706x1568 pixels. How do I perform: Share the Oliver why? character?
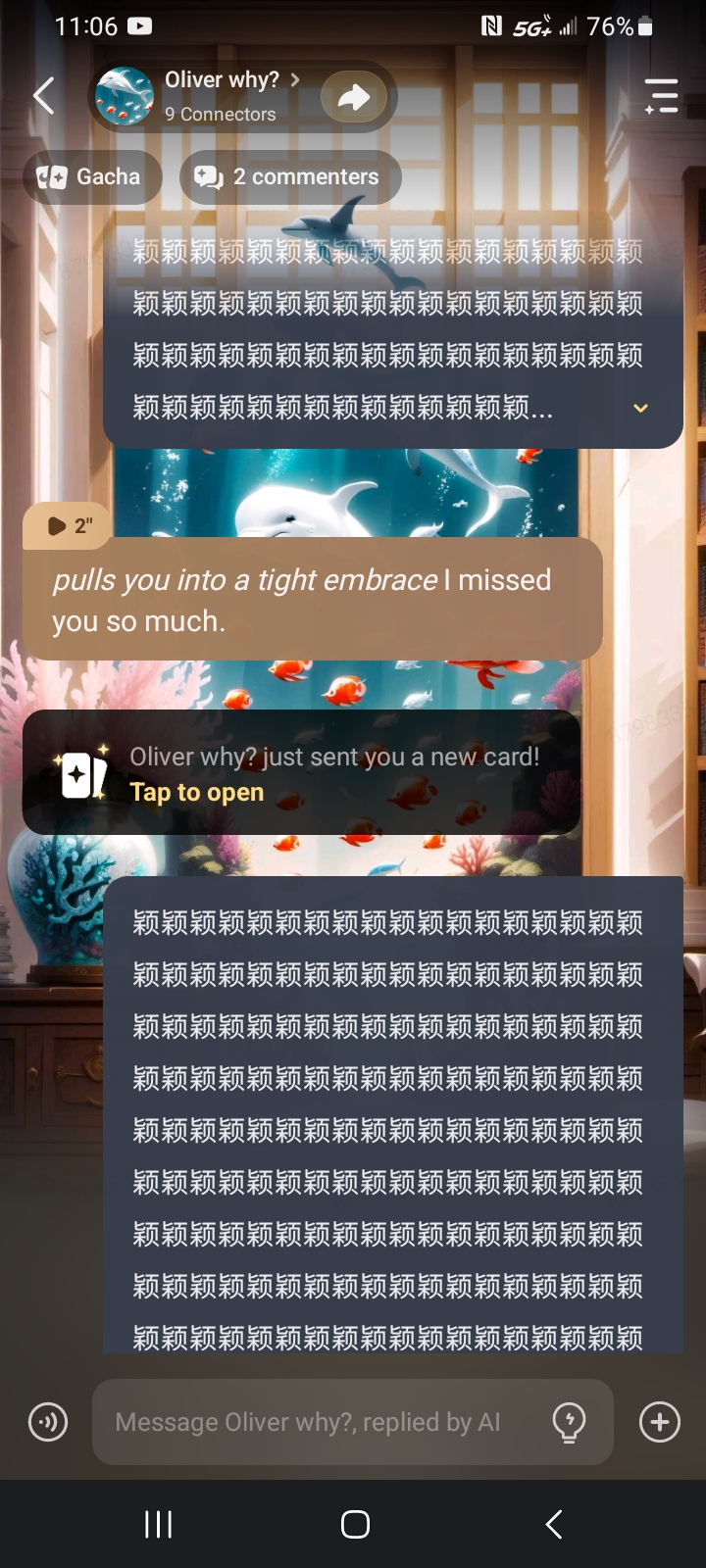354,96
